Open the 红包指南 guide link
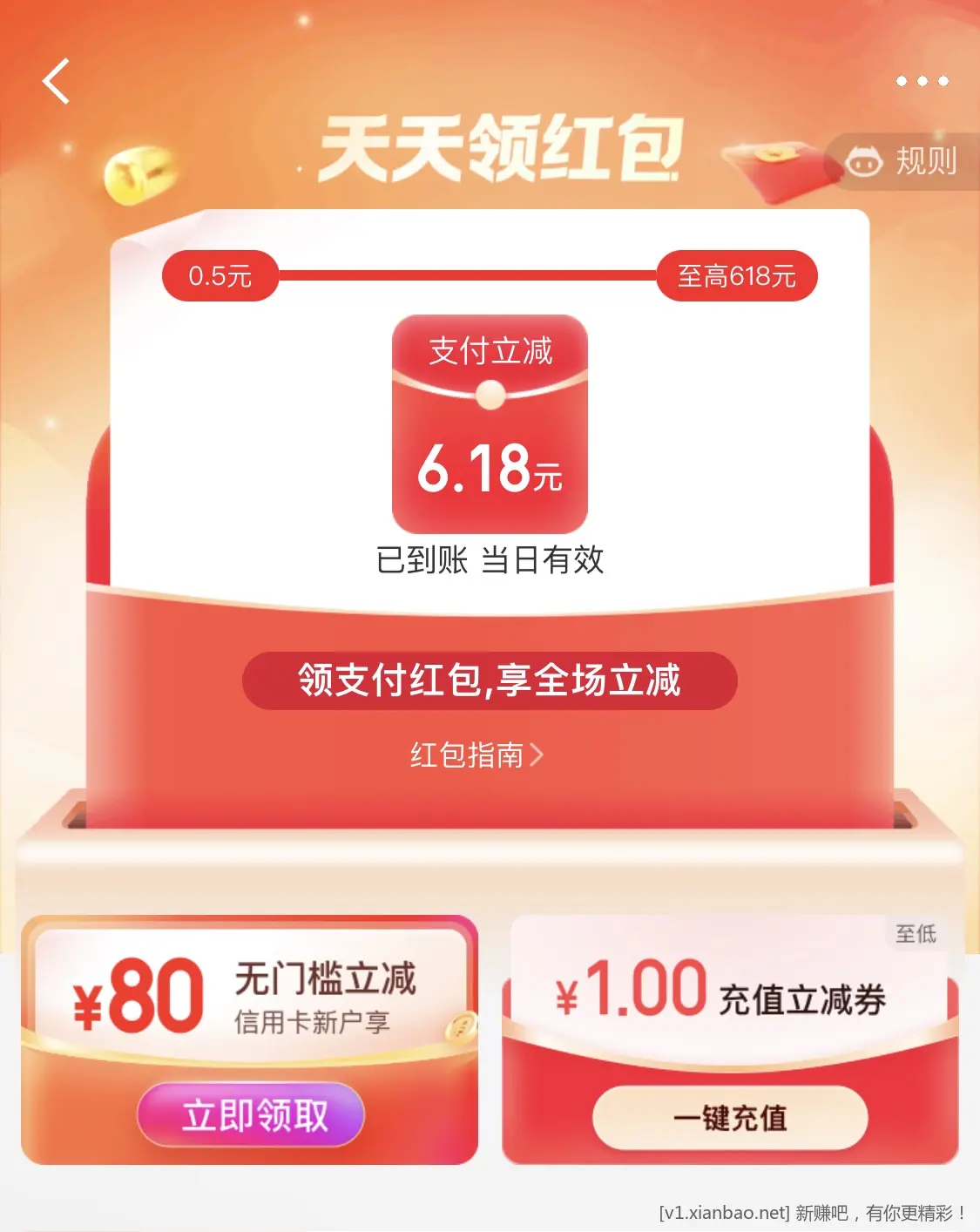Viewport: 980px width, 1232px height. tap(476, 755)
